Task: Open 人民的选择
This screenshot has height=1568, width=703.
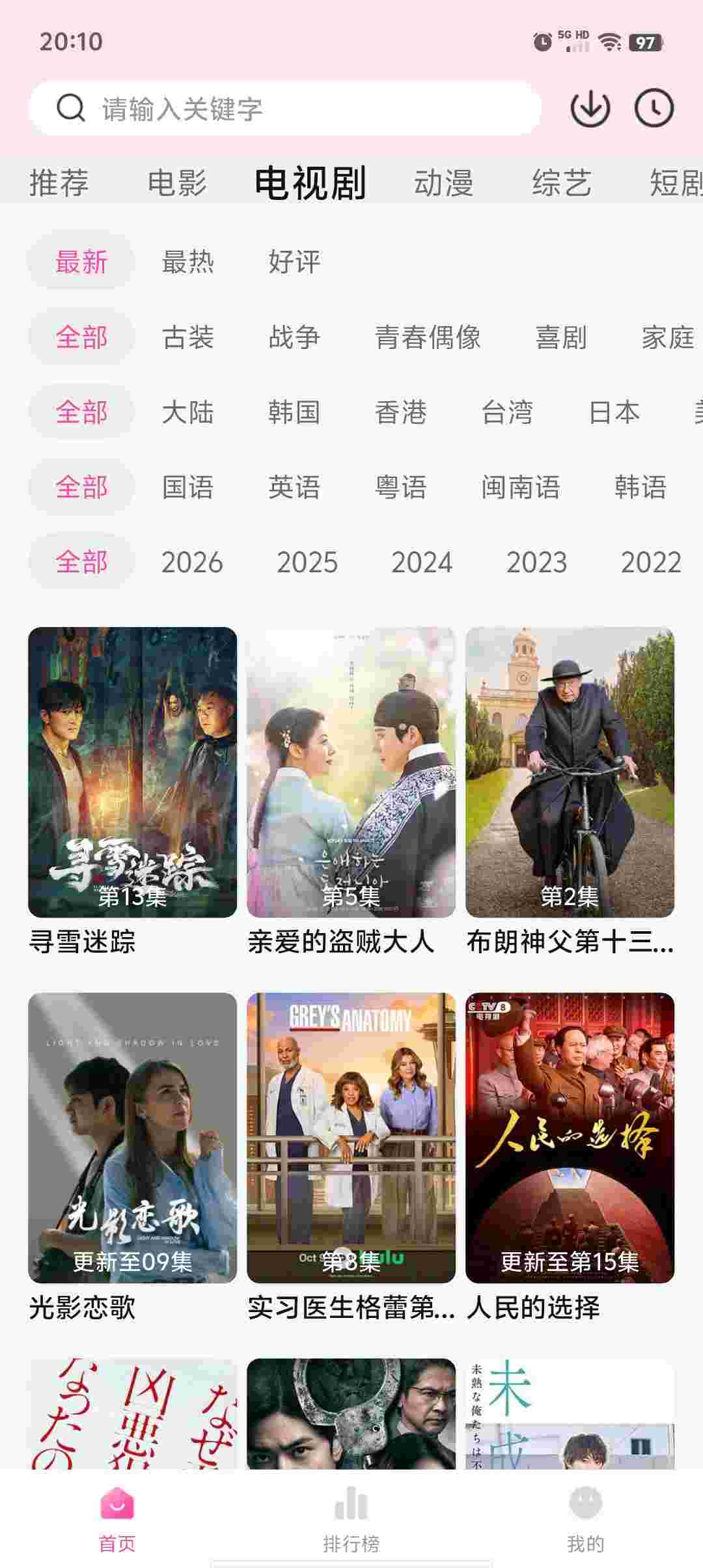Action: 570,1138
